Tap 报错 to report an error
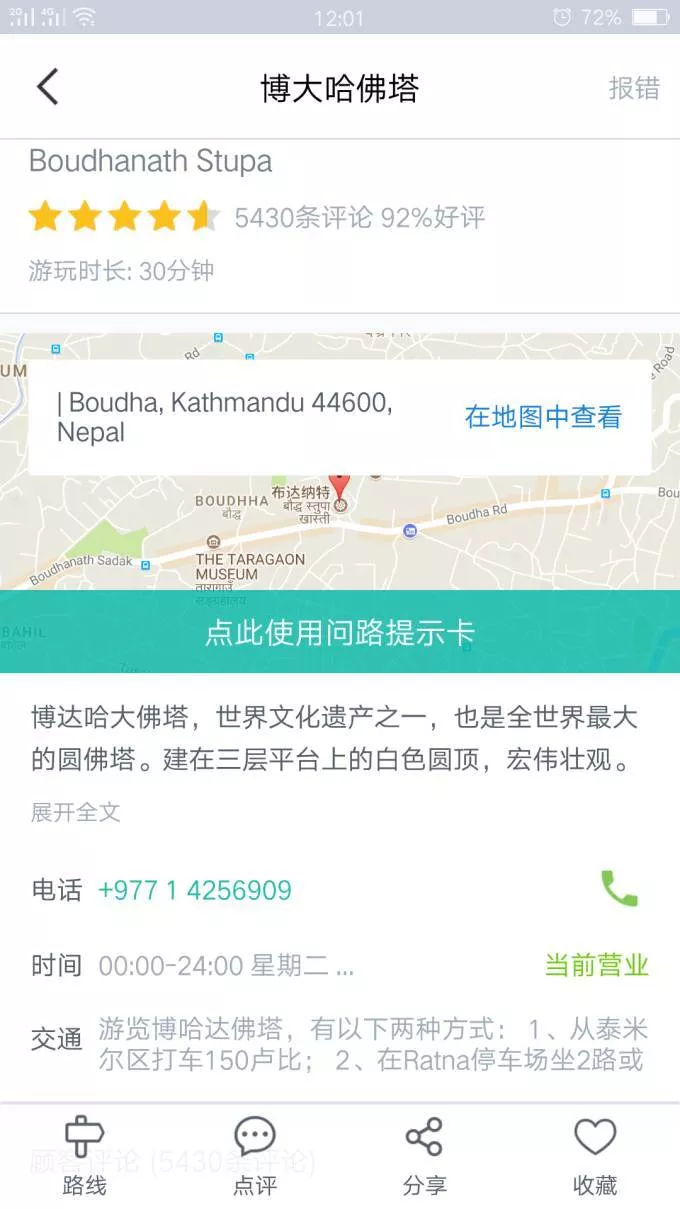This screenshot has height=1209, width=680. pyautogui.click(x=634, y=88)
